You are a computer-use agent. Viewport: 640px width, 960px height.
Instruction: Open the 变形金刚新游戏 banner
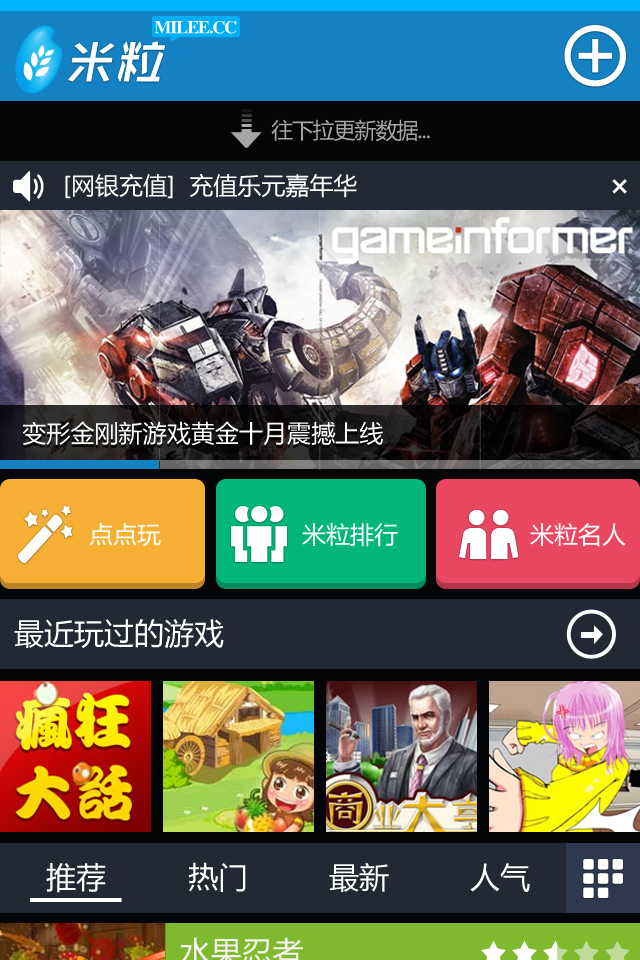pos(320,330)
